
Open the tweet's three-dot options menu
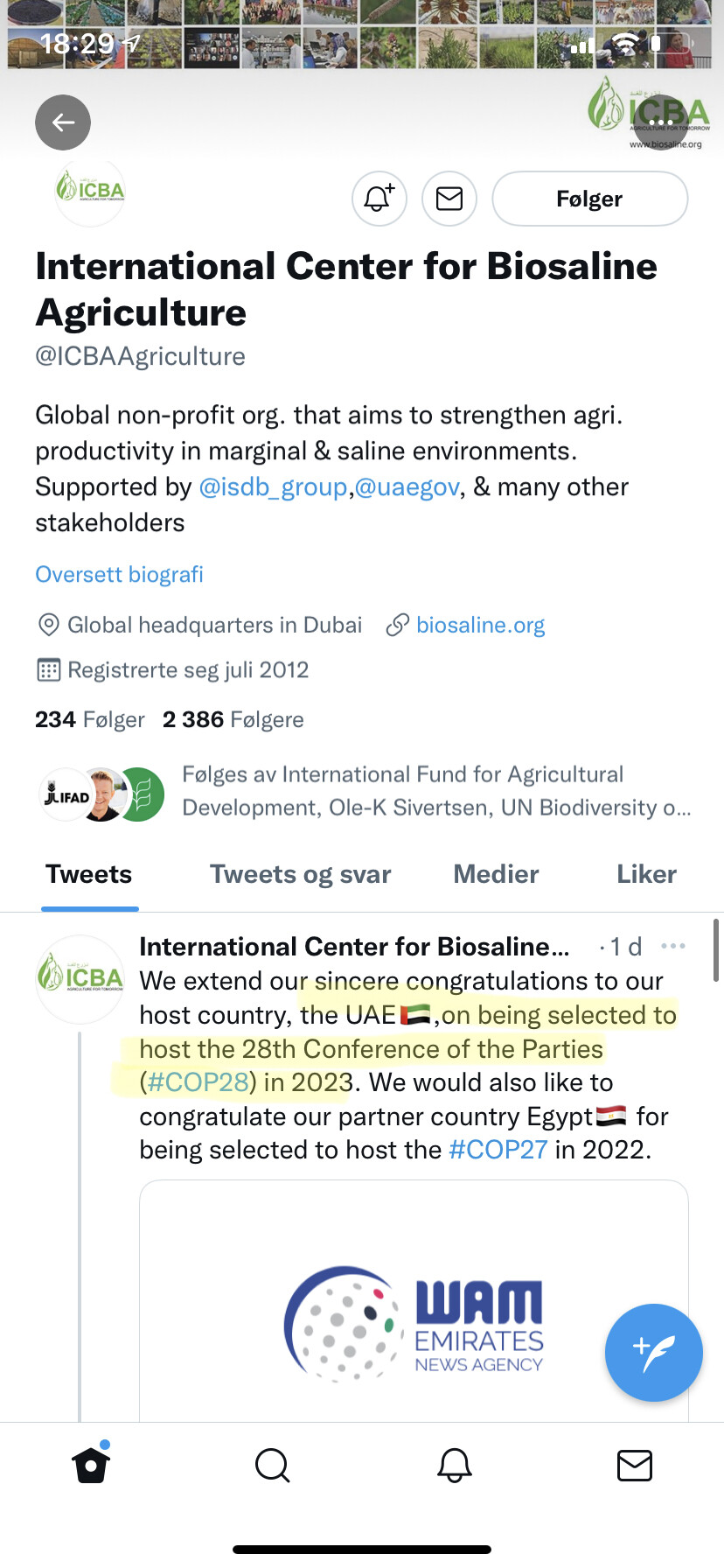pyautogui.click(x=673, y=946)
